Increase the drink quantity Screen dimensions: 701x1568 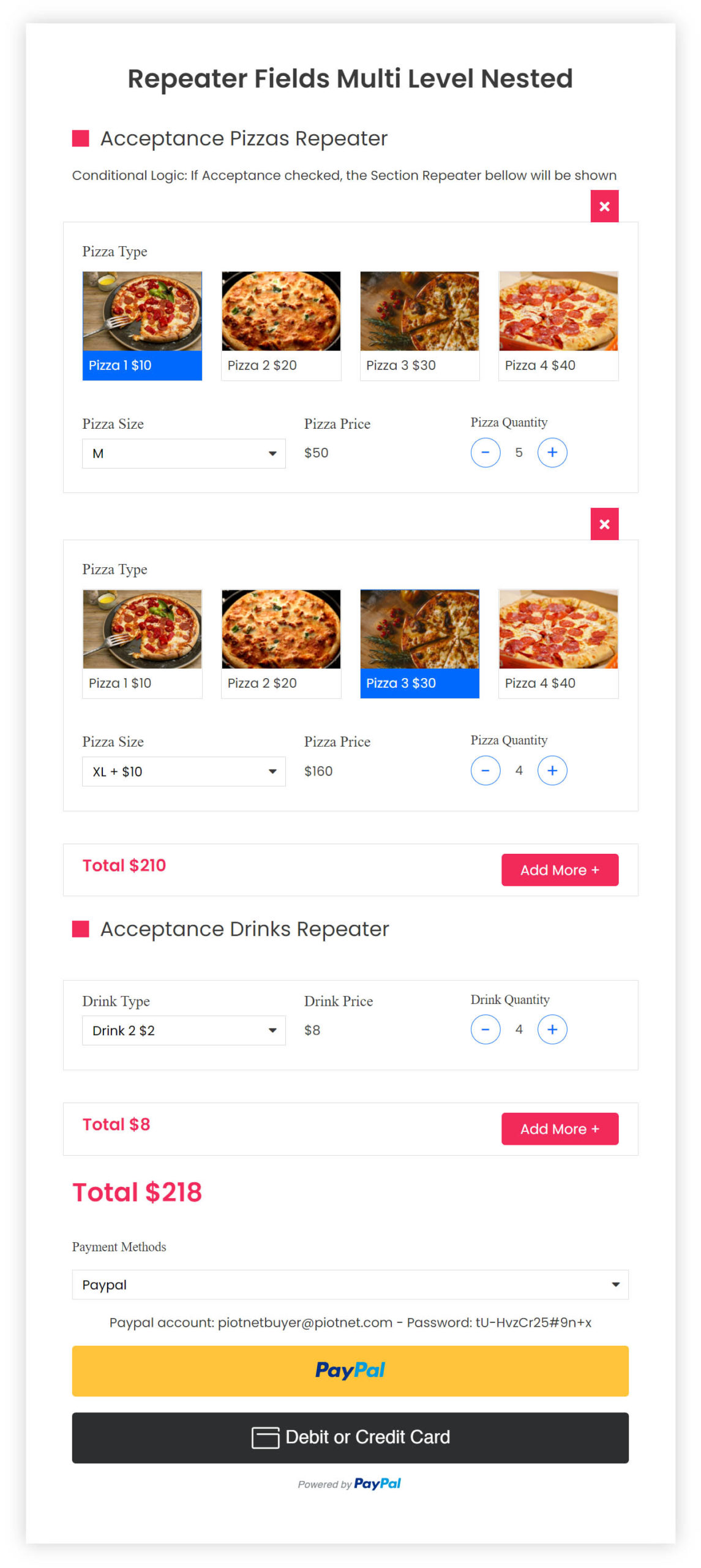[552, 1030]
